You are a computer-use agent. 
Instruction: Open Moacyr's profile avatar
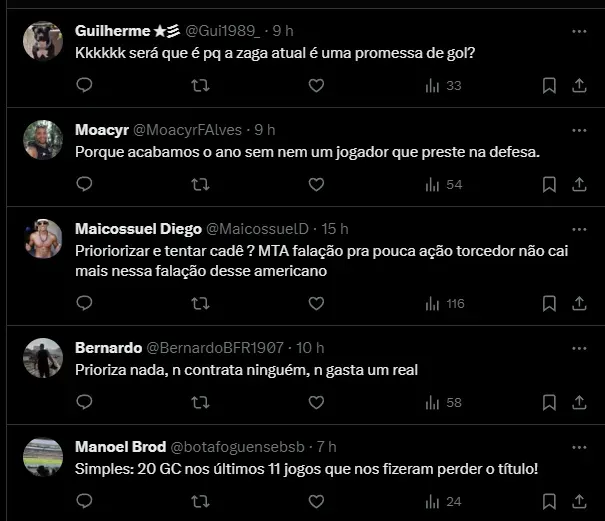pyautogui.click(x=43, y=140)
